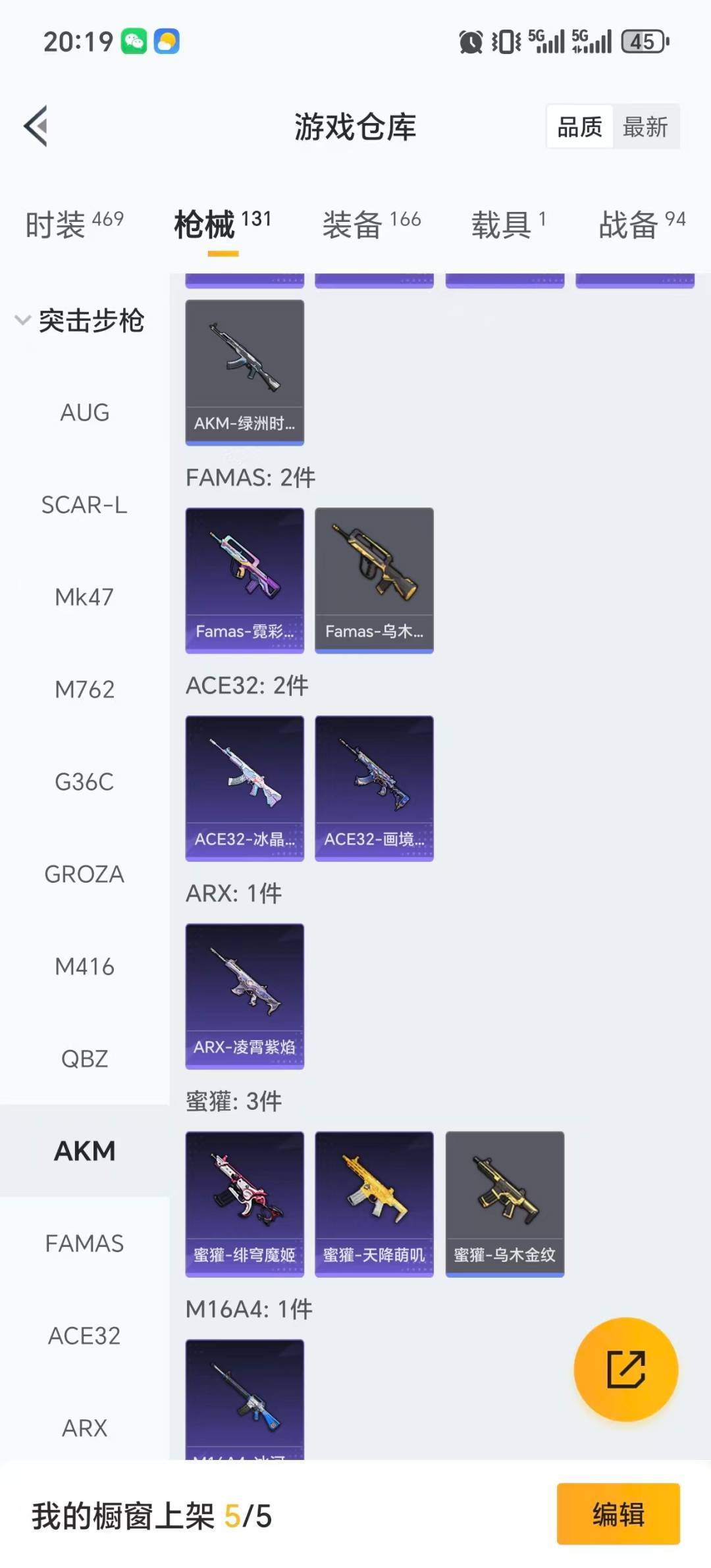View the ARX-凌霄紫焰 skin
The height and width of the screenshot is (1568, 711).
click(x=244, y=996)
